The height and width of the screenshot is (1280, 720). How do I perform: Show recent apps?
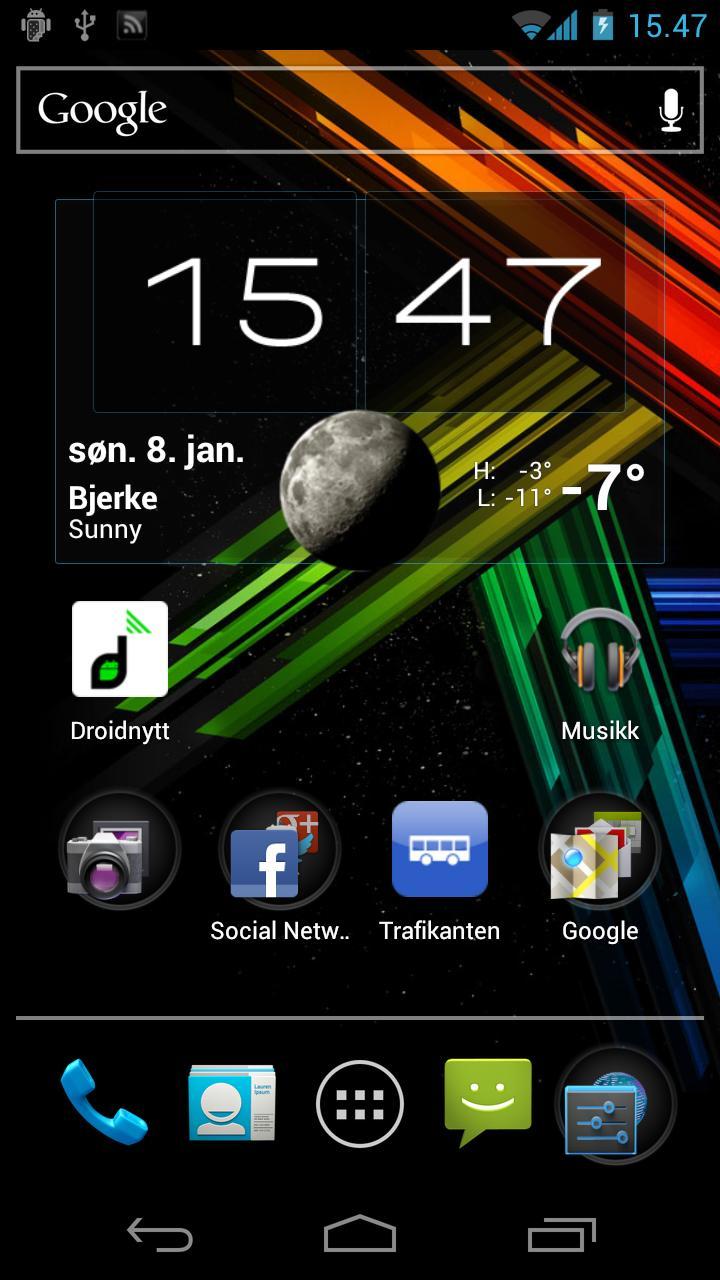tap(561, 1236)
